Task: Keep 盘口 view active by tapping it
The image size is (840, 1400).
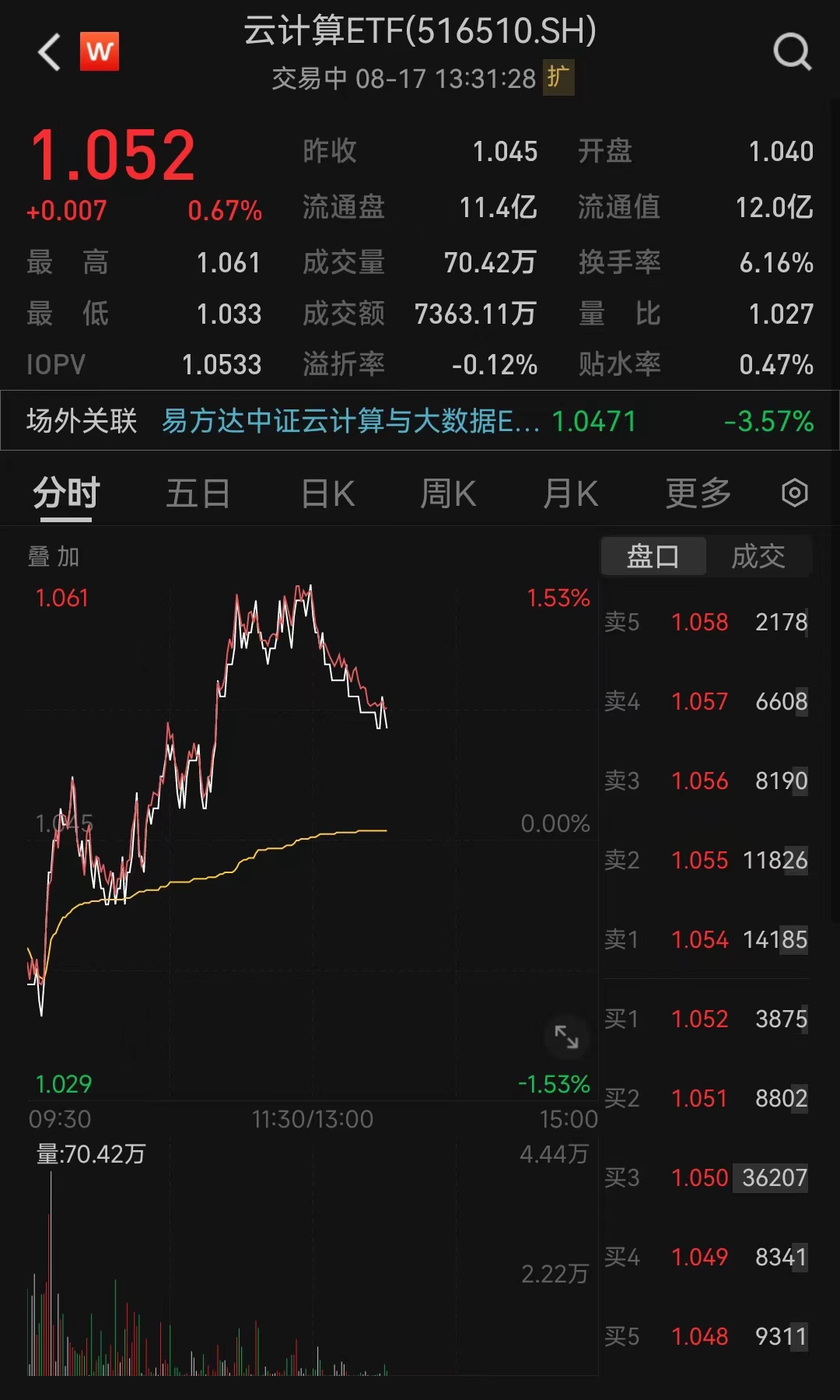Action: click(x=653, y=556)
